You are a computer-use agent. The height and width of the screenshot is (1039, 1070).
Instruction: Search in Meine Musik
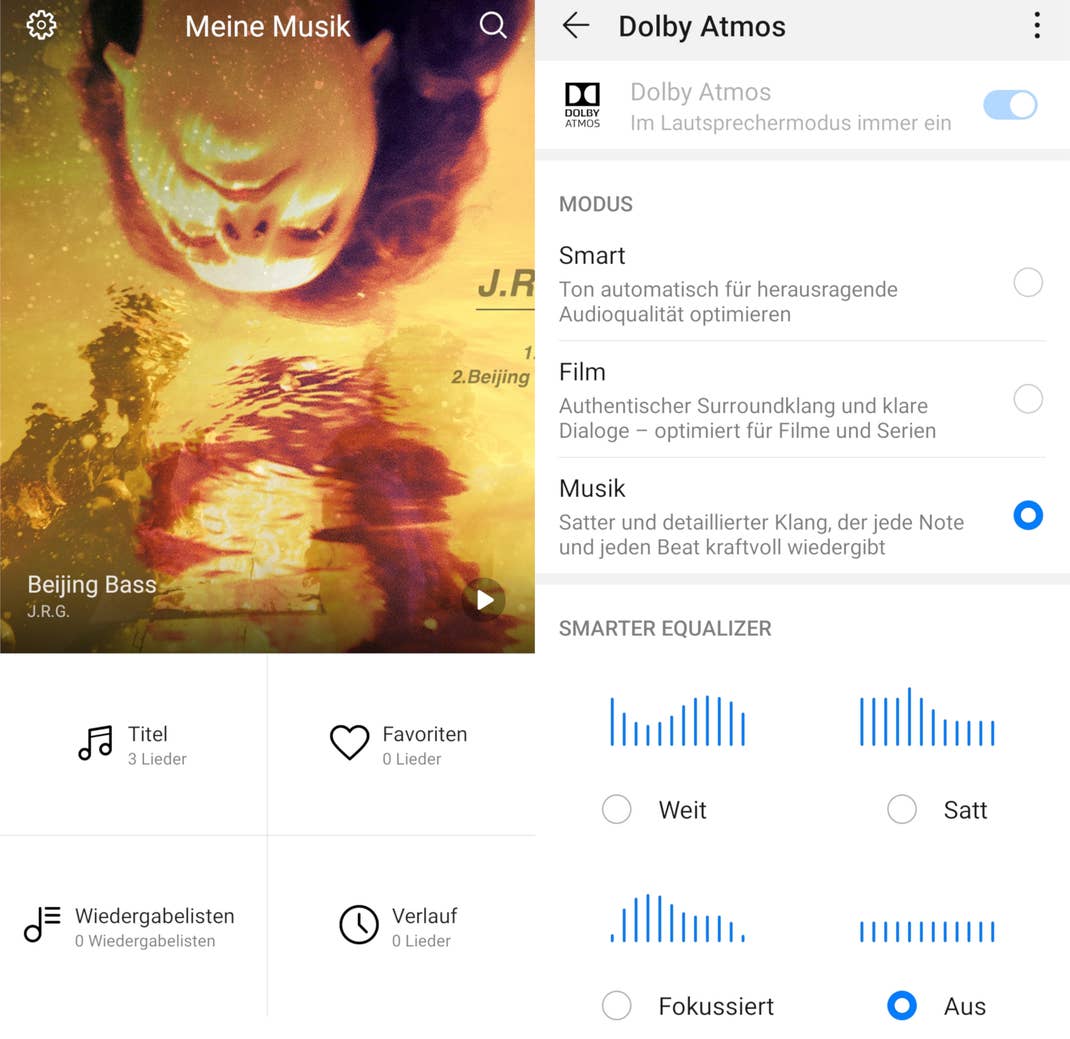492,26
